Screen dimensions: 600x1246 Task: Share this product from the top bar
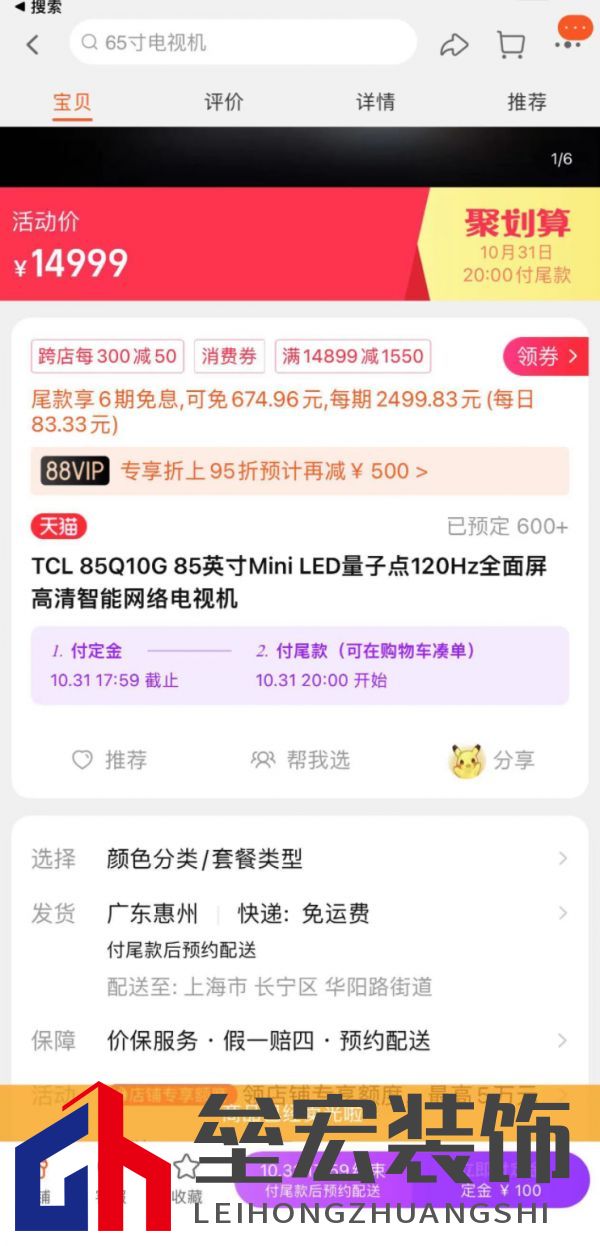click(x=454, y=45)
